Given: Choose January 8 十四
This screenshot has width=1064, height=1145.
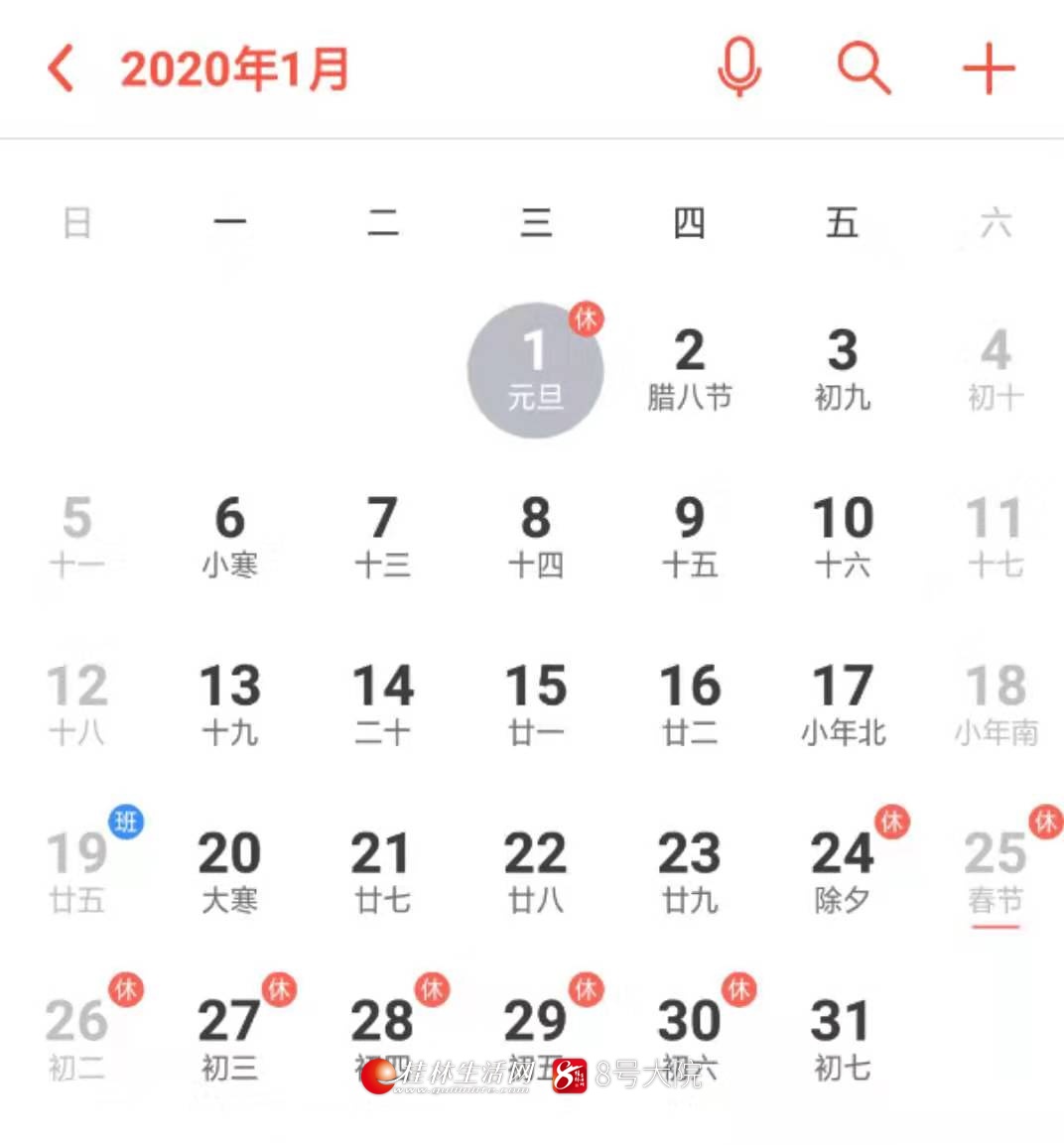Looking at the screenshot, I should 536,537.
